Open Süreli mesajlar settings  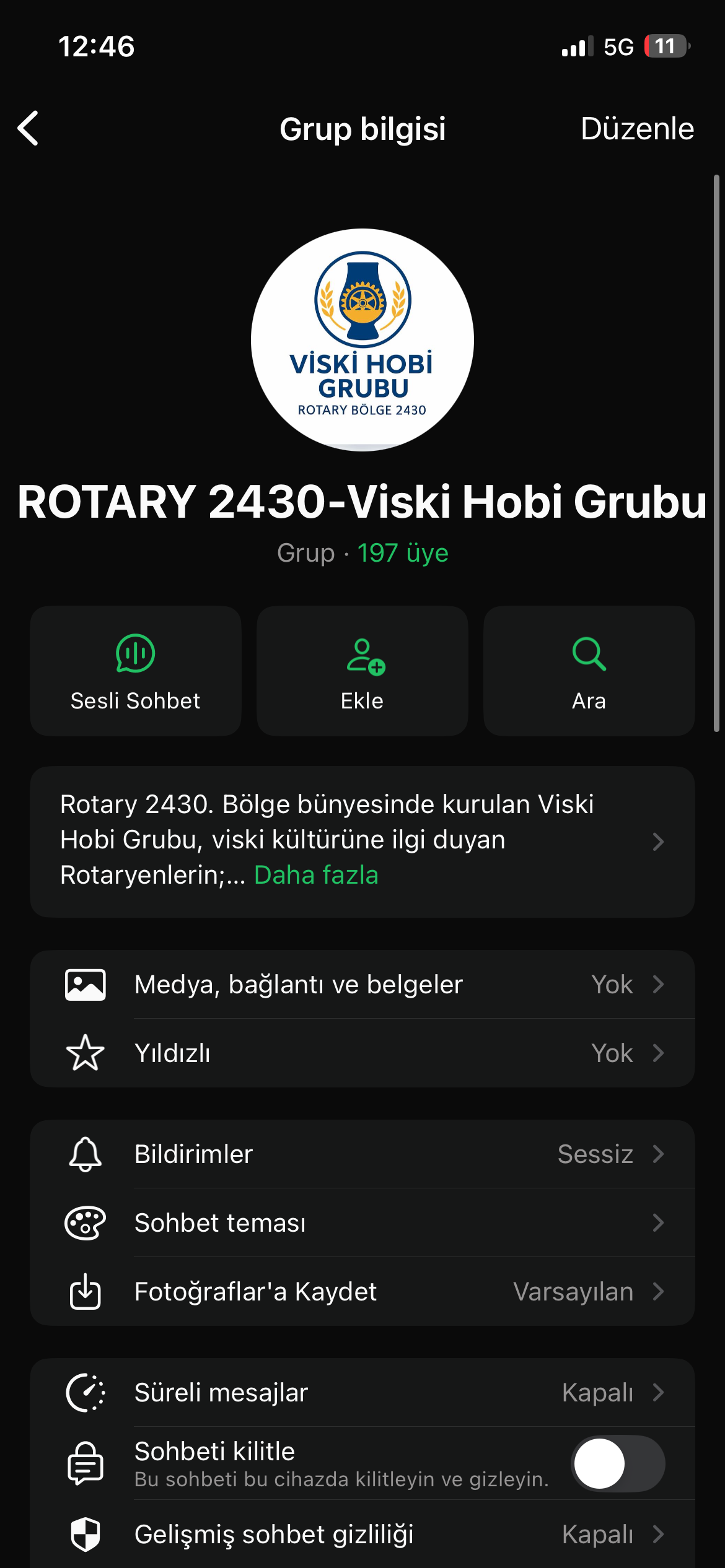[362, 1393]
